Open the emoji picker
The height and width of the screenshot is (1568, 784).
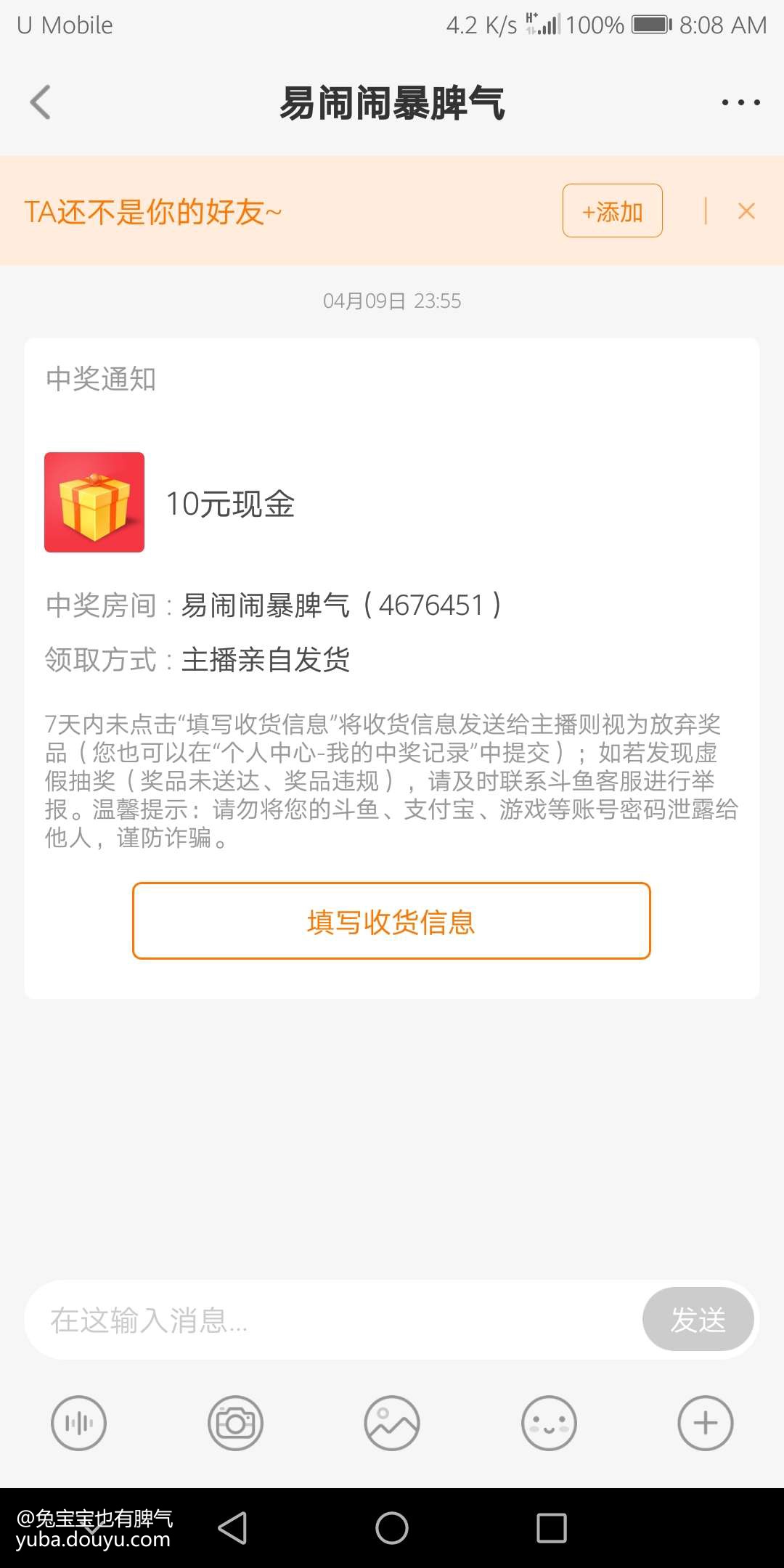pyautogui.click(x=549, y=1423)
